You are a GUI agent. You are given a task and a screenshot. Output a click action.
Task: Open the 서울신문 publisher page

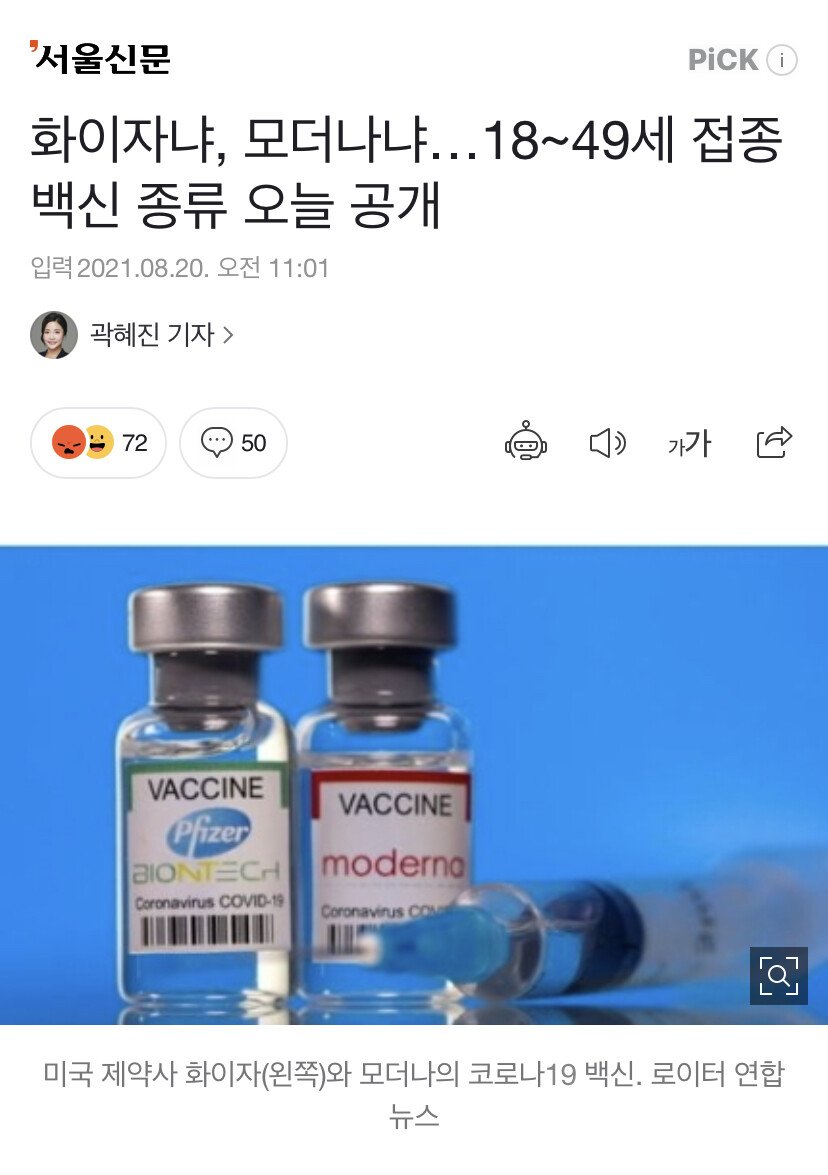point(100,59)
